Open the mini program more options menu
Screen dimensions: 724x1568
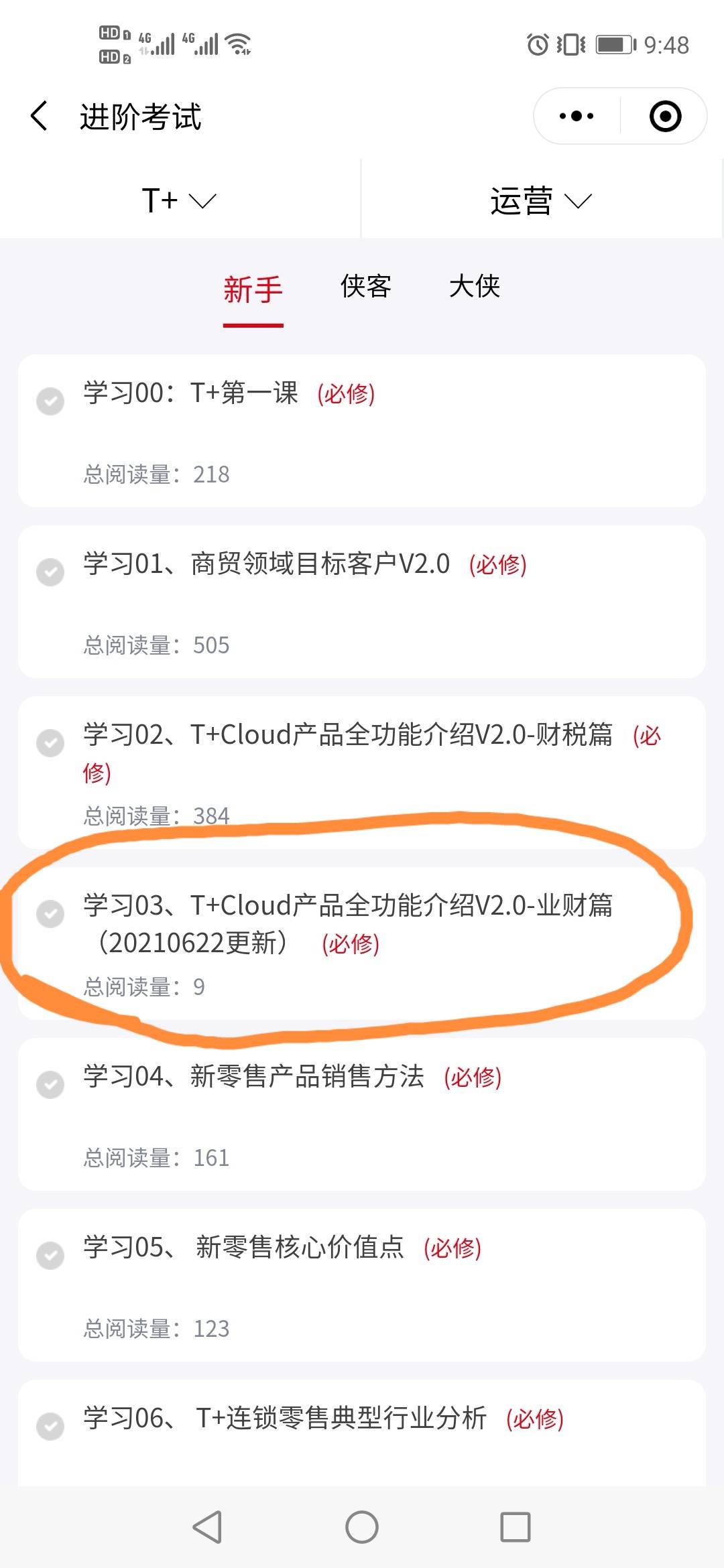pos(577,116)
